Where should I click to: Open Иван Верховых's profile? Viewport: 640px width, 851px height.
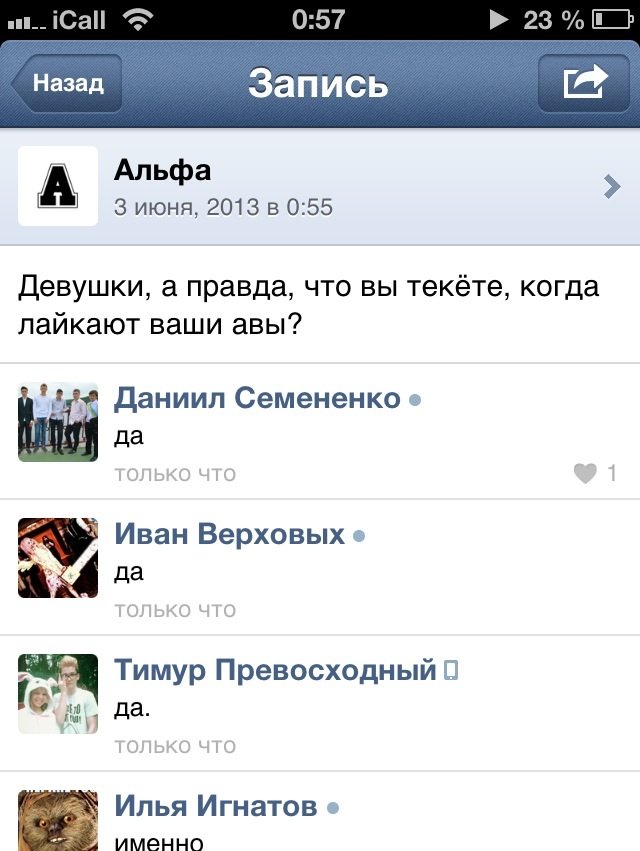[229, 534]
